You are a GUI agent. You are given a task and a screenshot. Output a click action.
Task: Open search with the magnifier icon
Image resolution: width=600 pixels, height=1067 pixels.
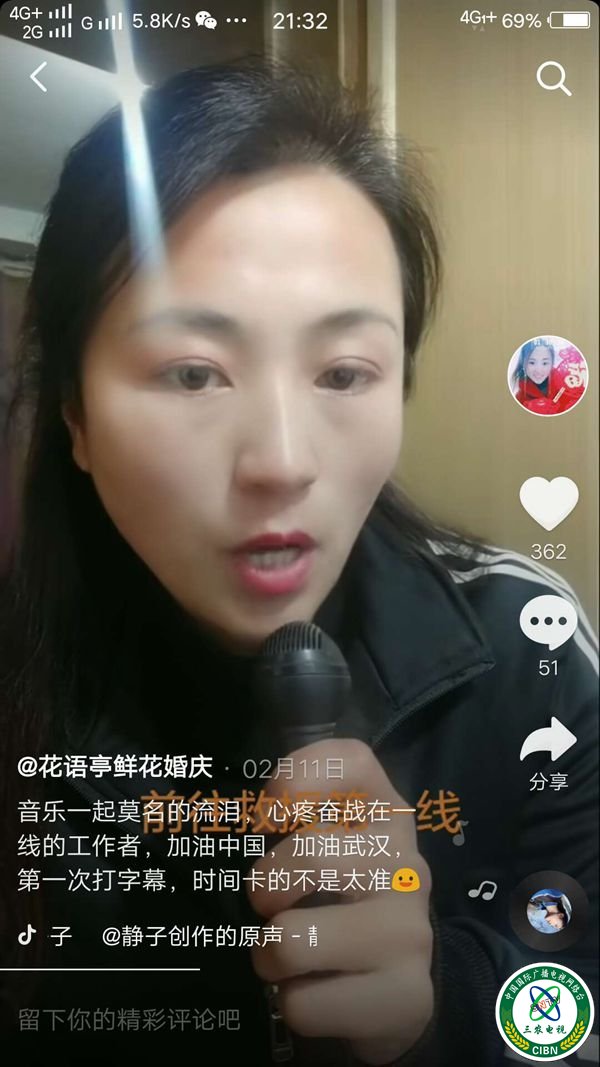[x=553, y=78]
